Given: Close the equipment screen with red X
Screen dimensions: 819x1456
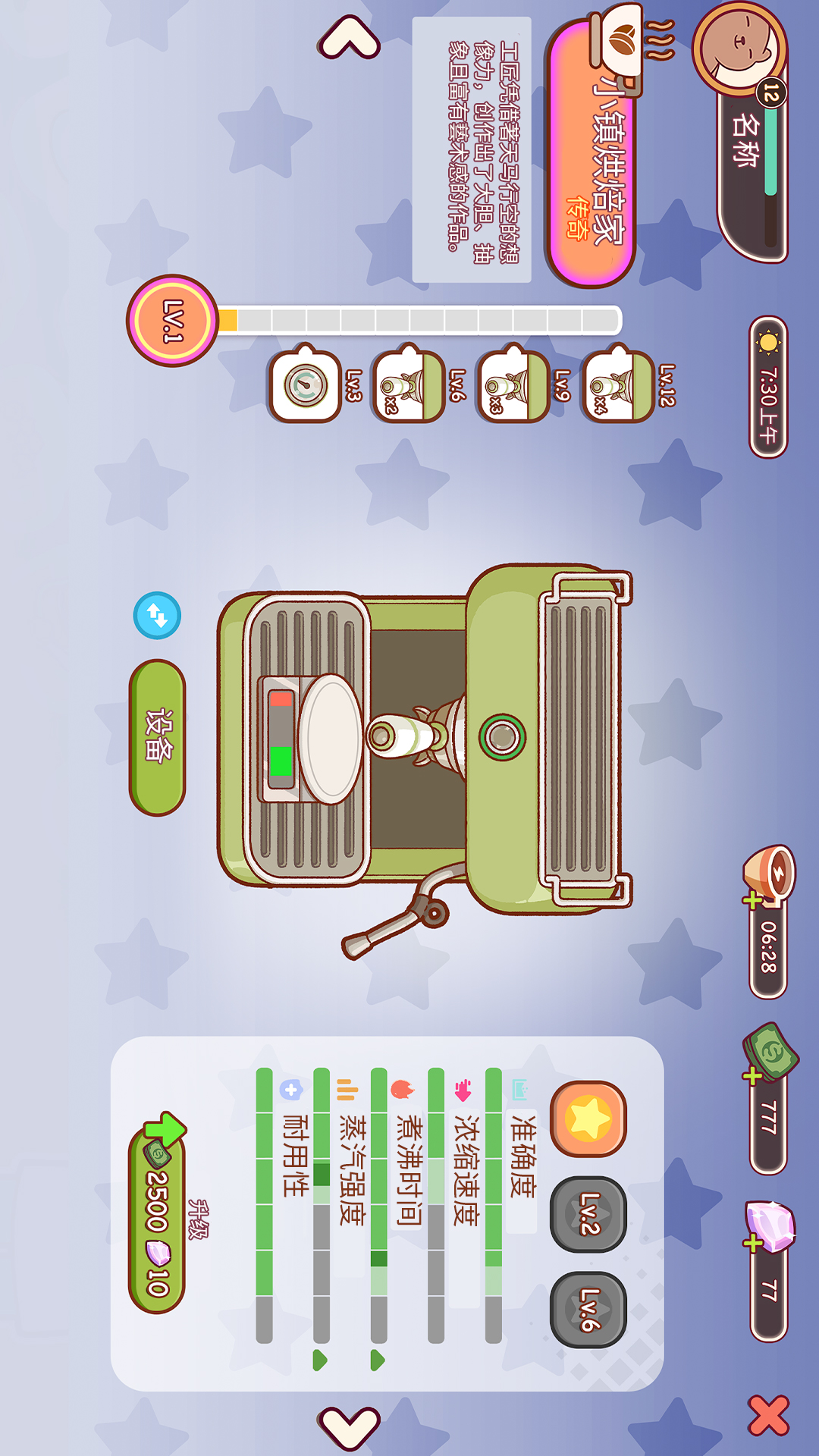Looking at the screenshot, I should pyautogui.click(x=768, y=1416).
